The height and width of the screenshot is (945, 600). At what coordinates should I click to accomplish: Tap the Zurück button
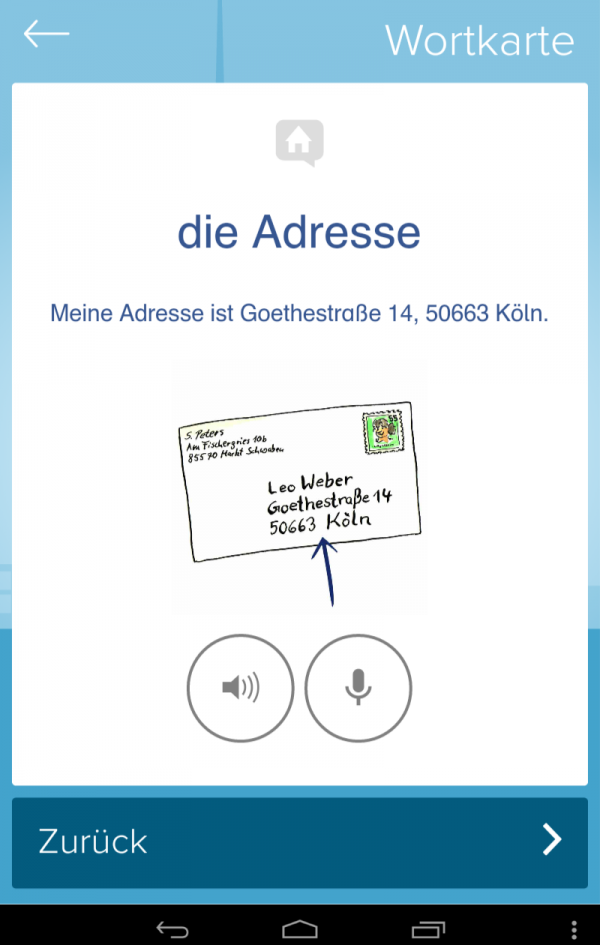click(300, 841)
